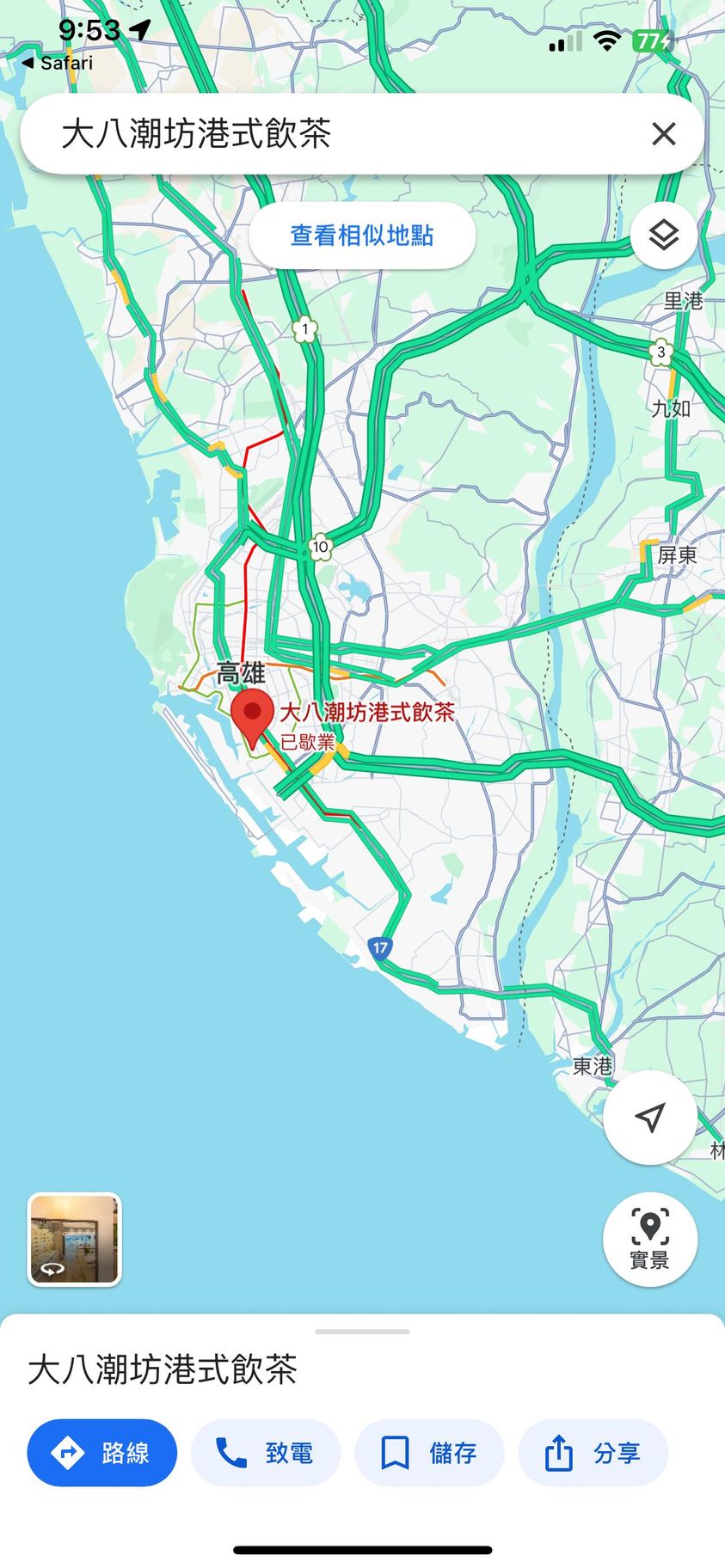Center map on my current location

pos(650,1117)
